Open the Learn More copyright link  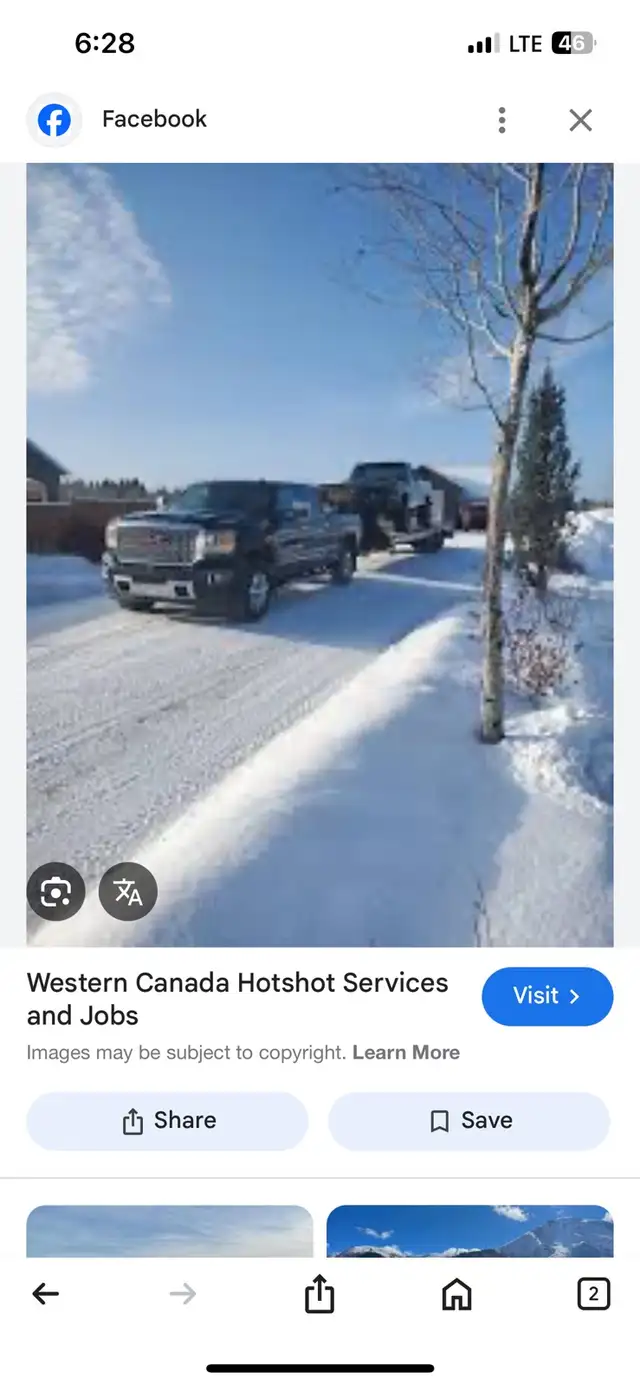(x=406, y=1052)
